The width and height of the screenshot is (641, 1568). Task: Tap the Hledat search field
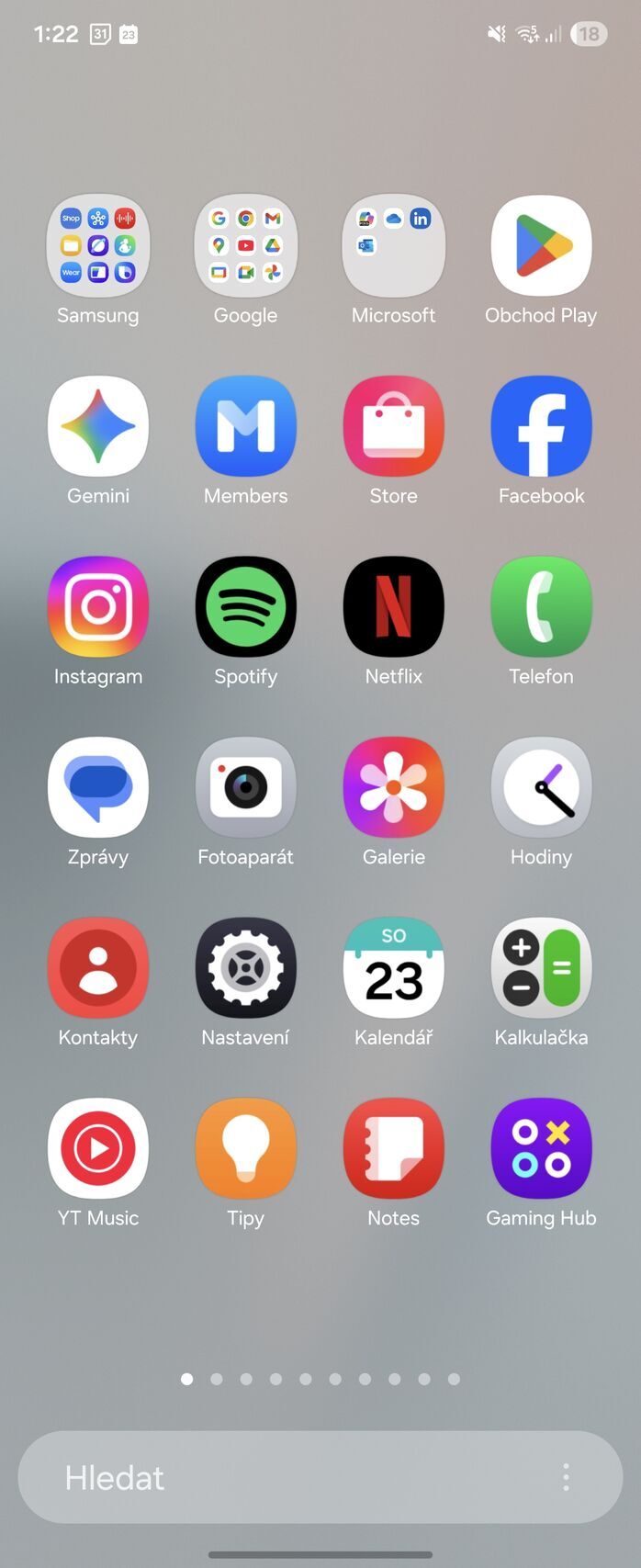276,1477
